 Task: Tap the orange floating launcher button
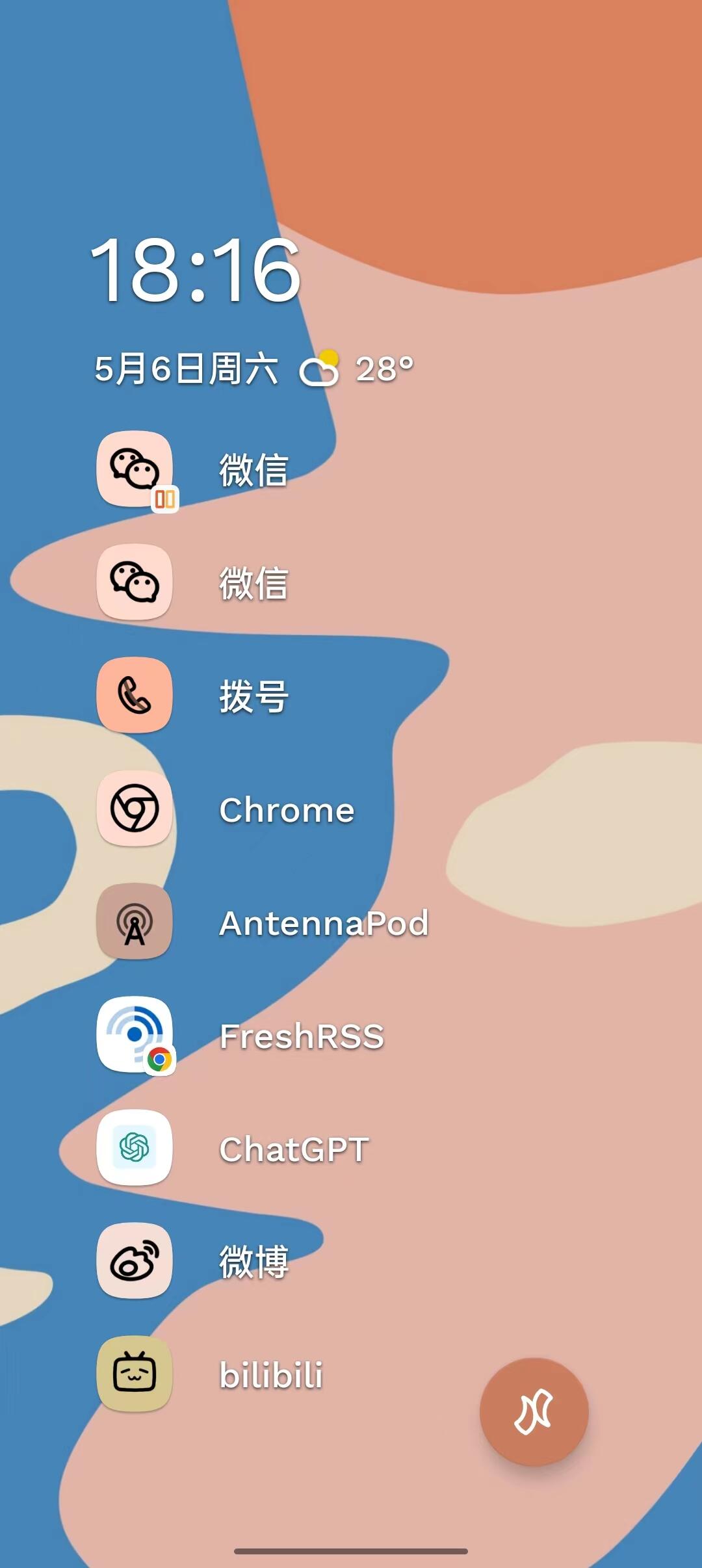pos(534,1412)
